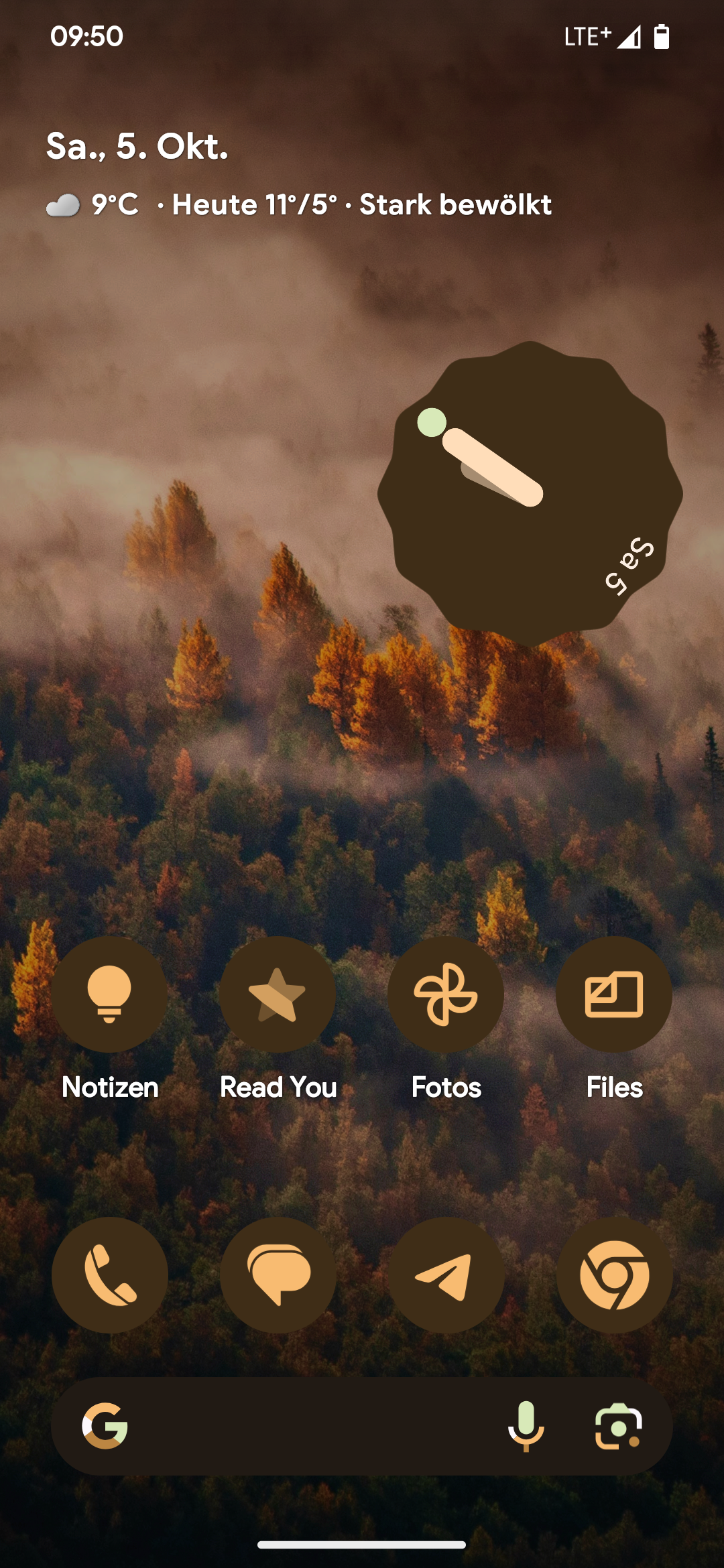Launch the Read You app

278,994
